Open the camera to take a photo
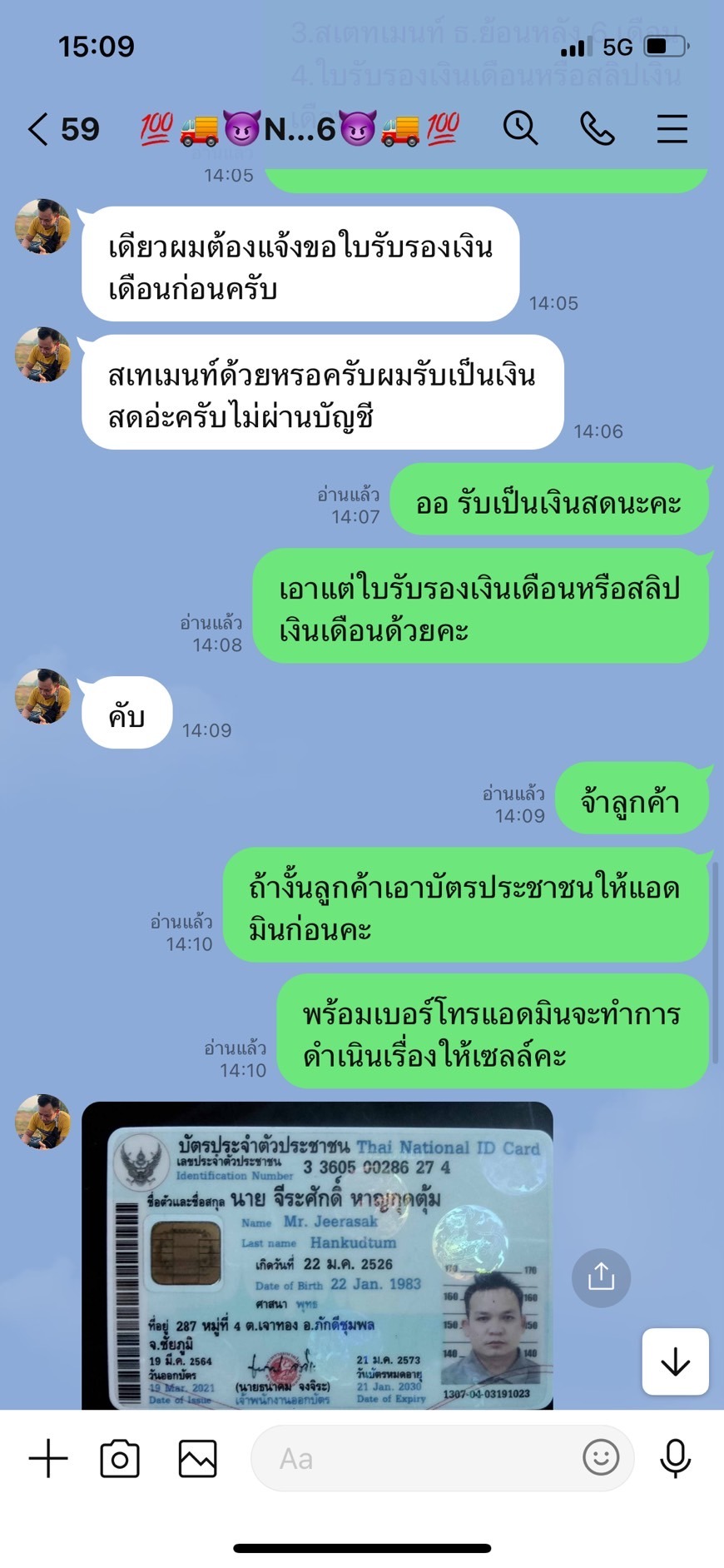This screenshot has width=724, height=1568. click(x=120, y=1459)
